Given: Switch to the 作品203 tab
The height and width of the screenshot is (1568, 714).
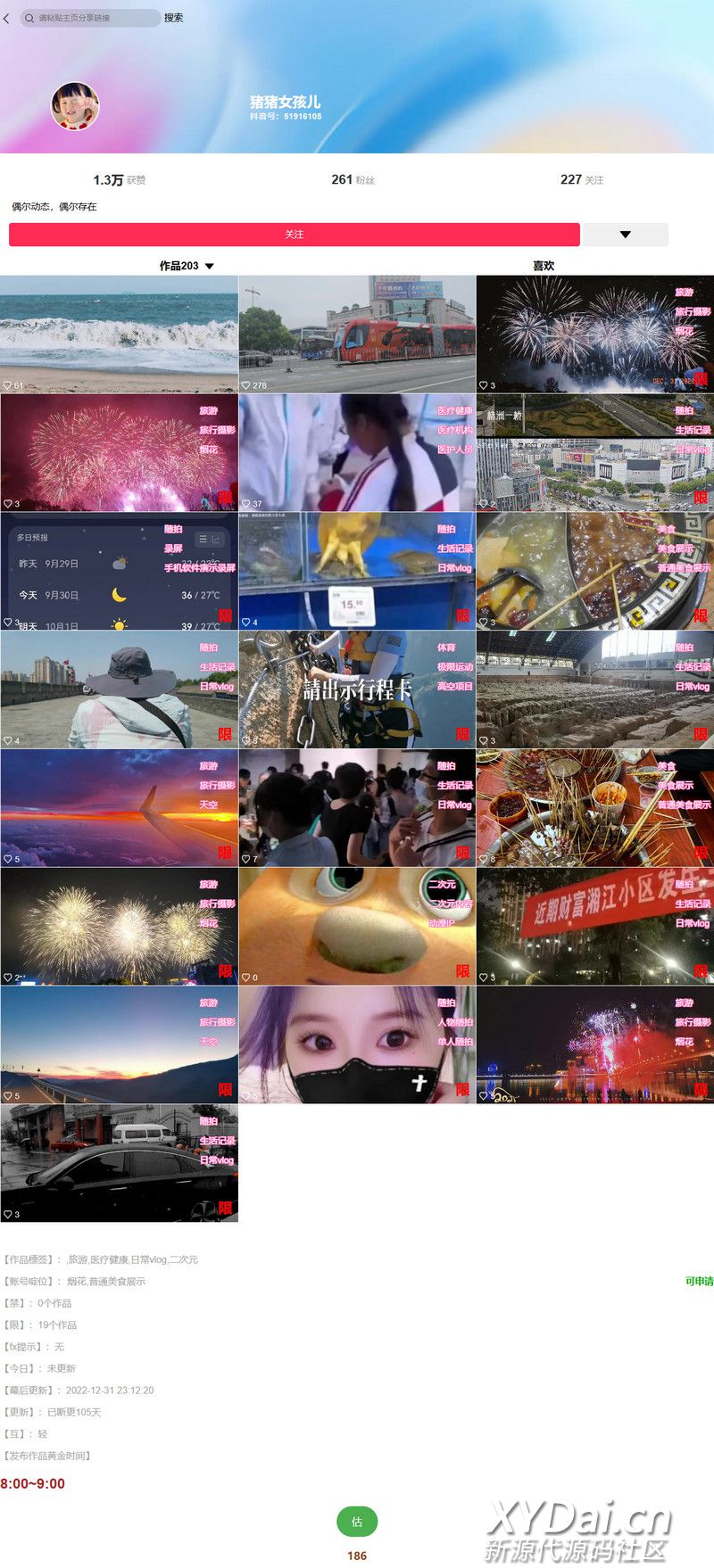Looking at the screenshot, I should [187, 266].
